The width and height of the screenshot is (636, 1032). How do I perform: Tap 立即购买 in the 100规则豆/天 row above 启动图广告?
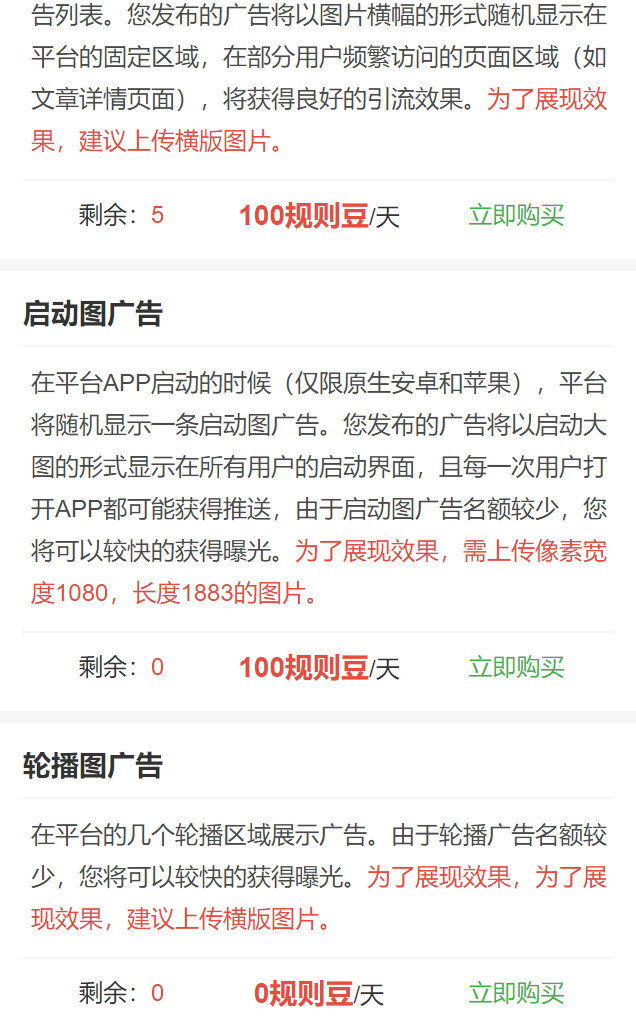coord(516,215)
